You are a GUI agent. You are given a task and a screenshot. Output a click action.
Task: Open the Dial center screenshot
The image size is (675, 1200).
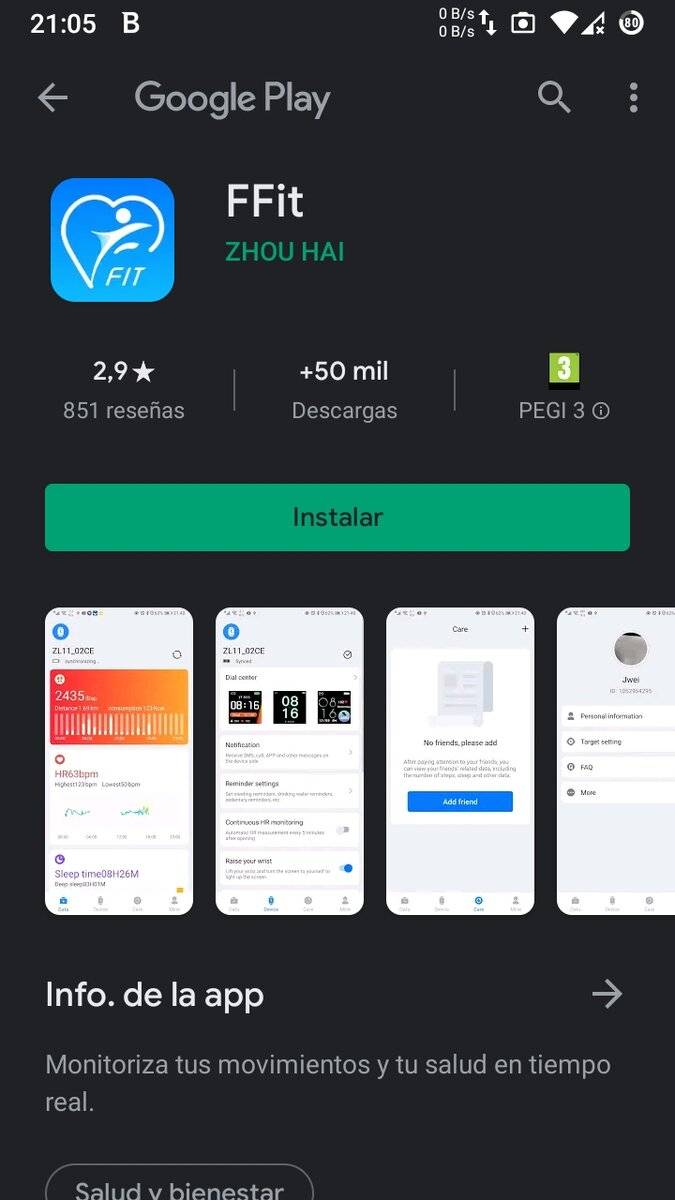click(289, 761)
